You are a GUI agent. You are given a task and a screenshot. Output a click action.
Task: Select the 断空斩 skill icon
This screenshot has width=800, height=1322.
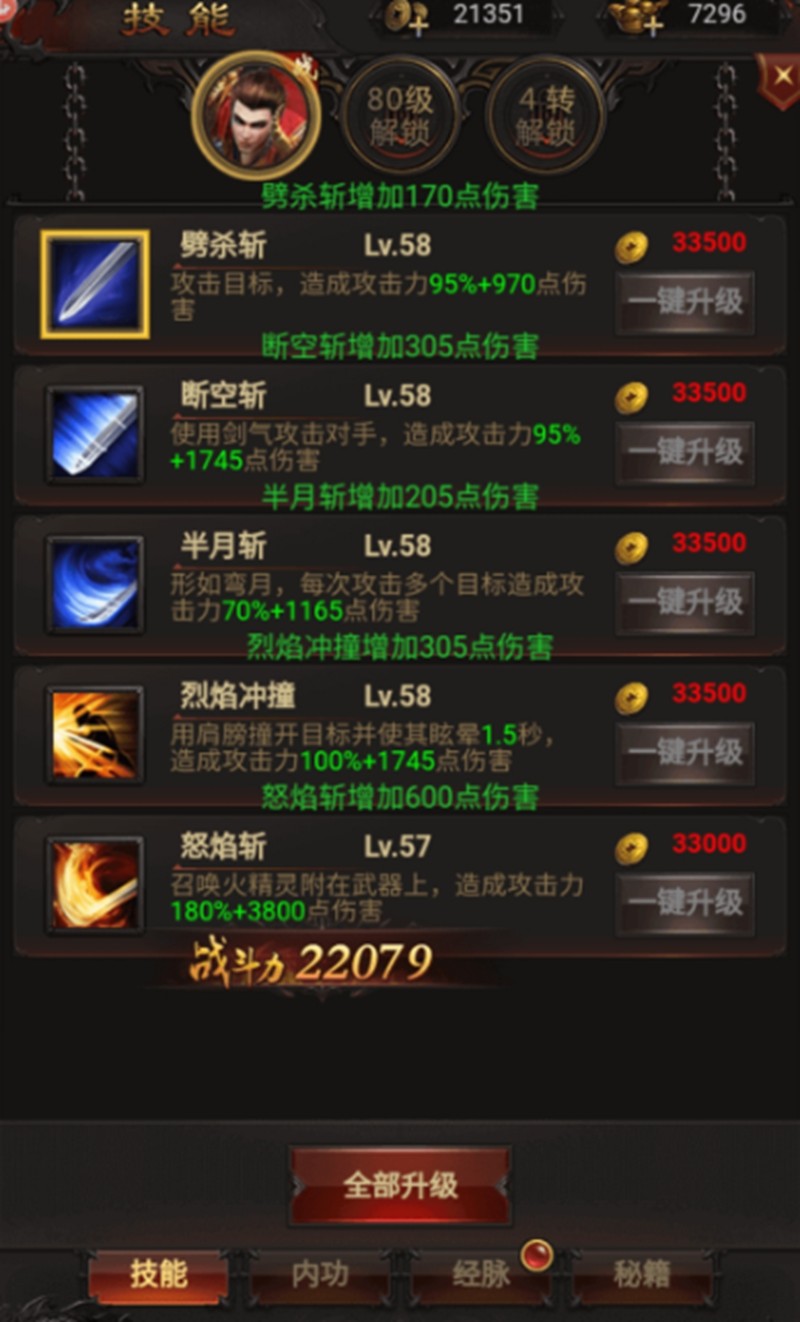95,435
